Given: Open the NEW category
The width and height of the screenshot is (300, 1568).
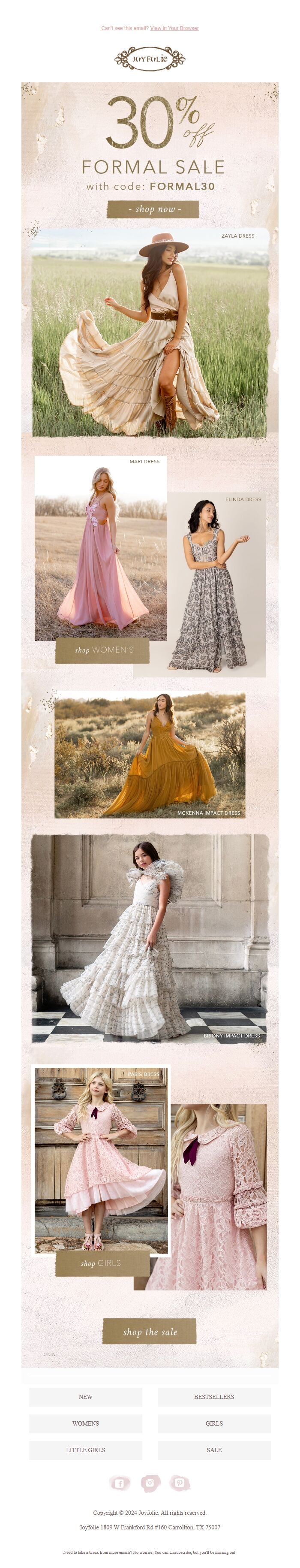Looking at the screenshot, I should pyautogui.click(x=85, y=1396).
